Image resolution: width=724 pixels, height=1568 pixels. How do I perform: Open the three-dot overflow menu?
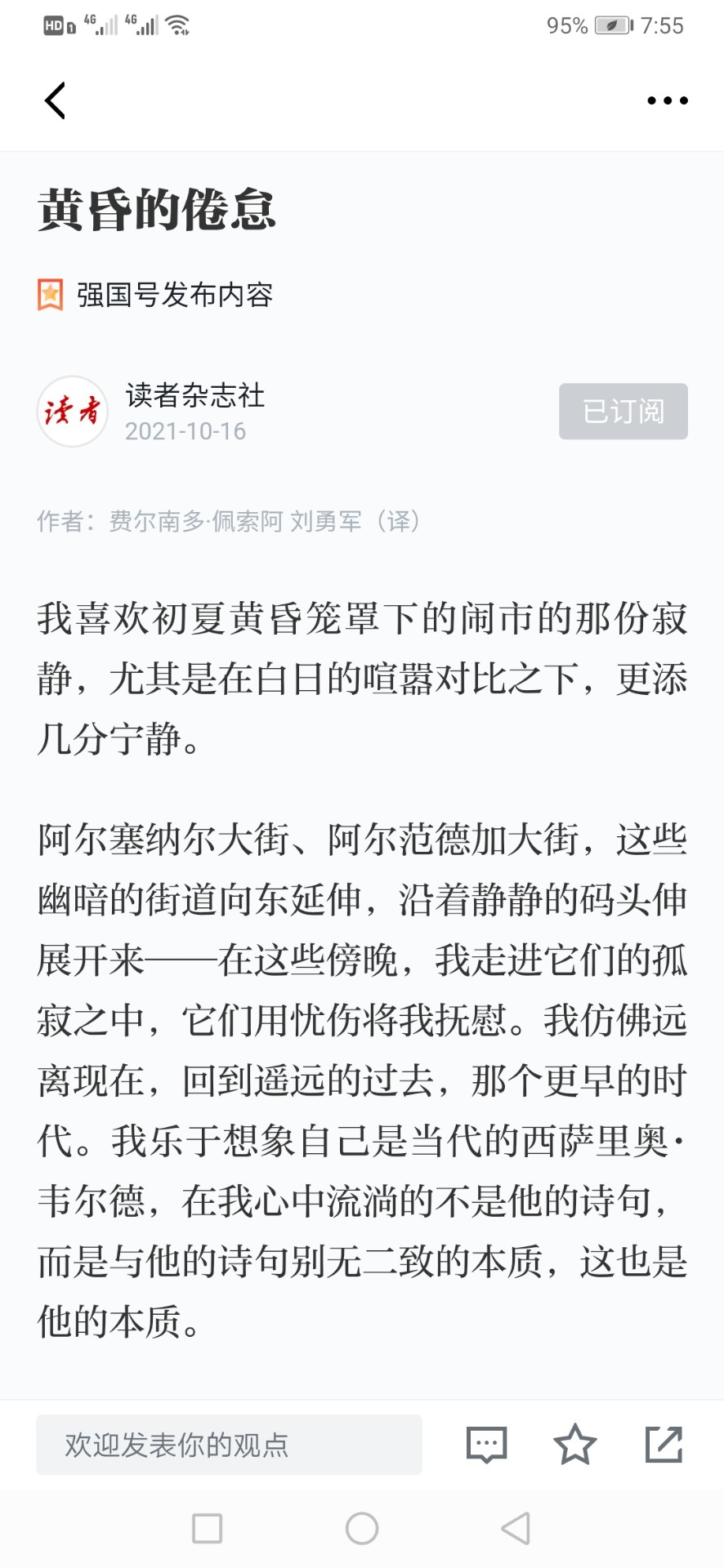click(668, 100)
